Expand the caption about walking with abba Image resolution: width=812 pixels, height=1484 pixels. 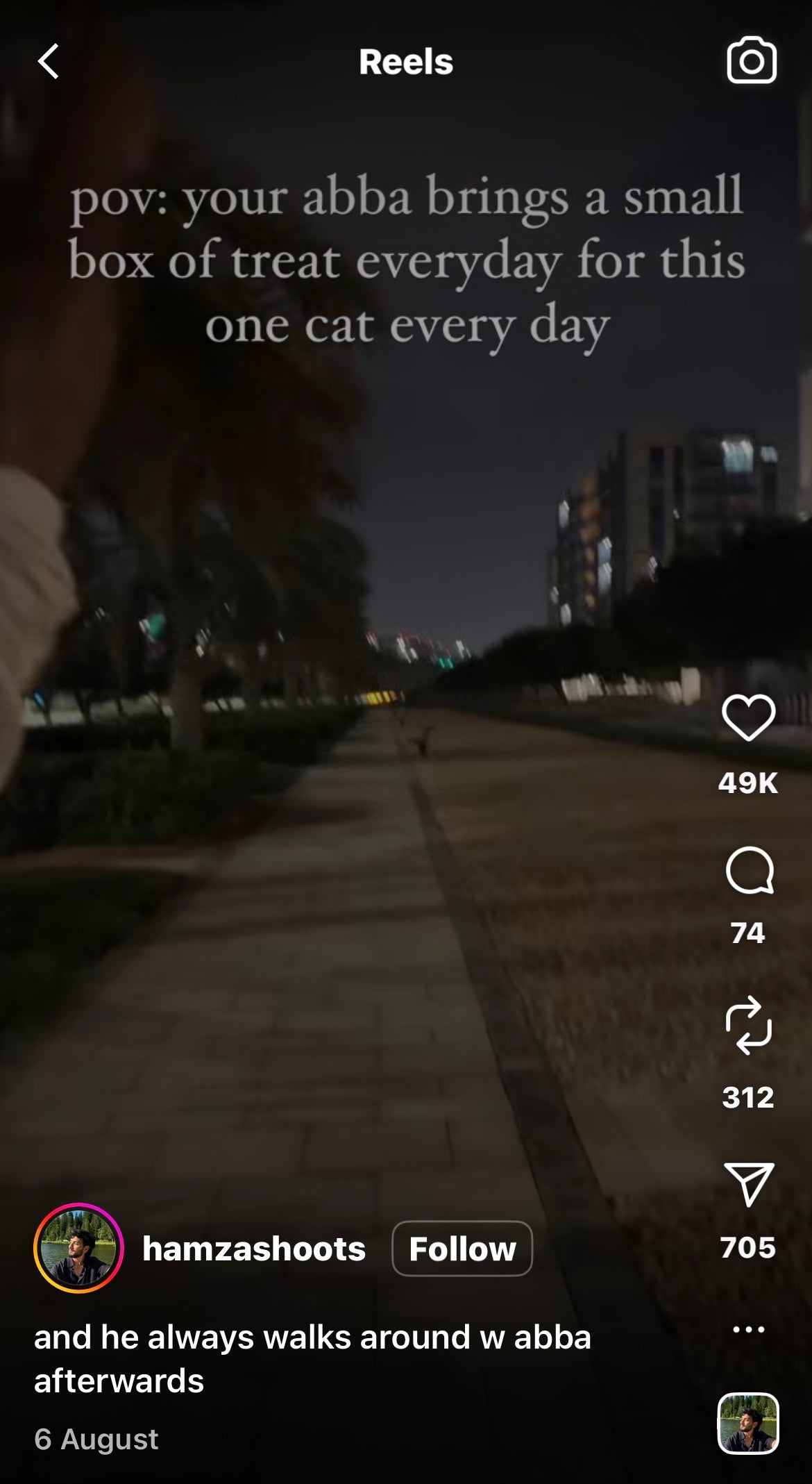coord(312,1358)
